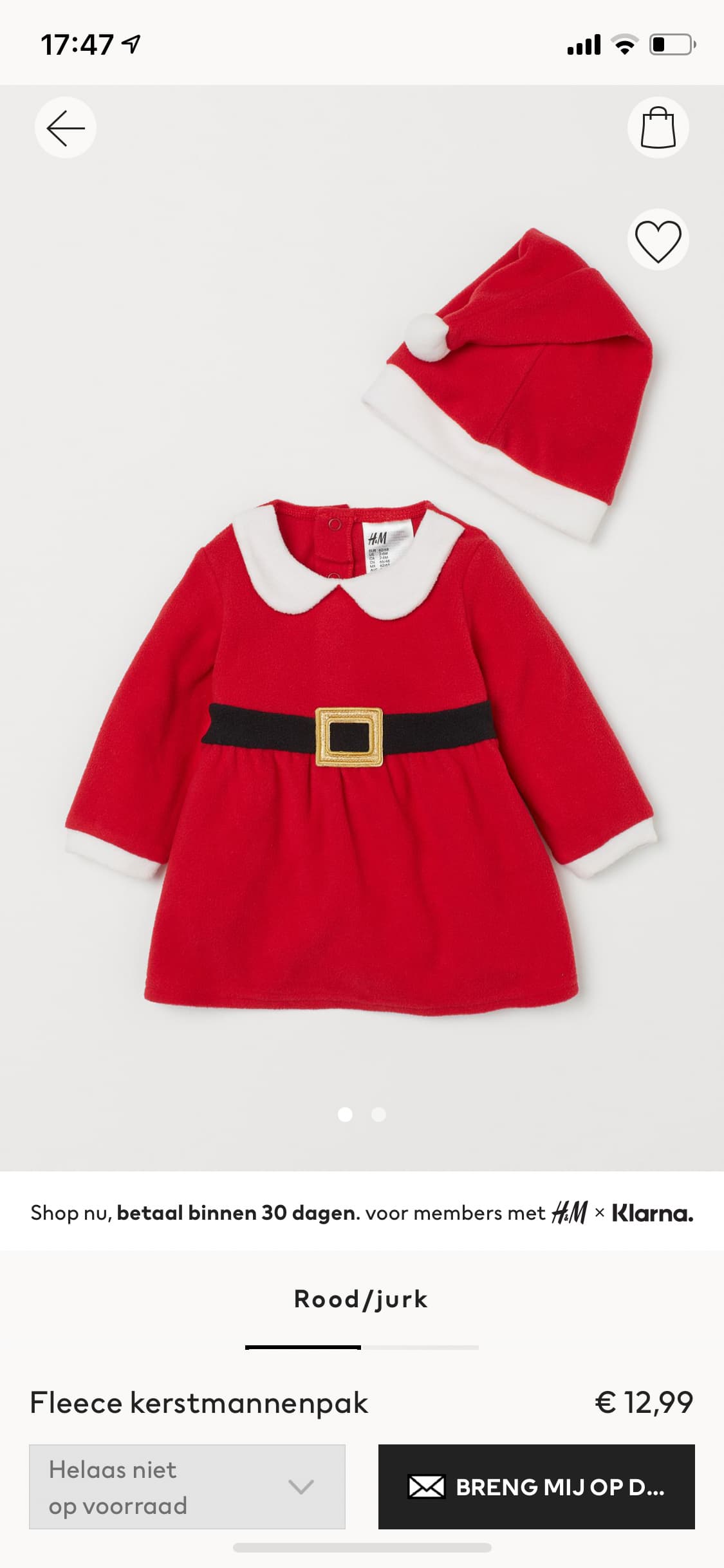Image resolution: width=724 pixels, height=1568 pixels.
Task: Go back using the arrow icon
Action: (66, 127)
